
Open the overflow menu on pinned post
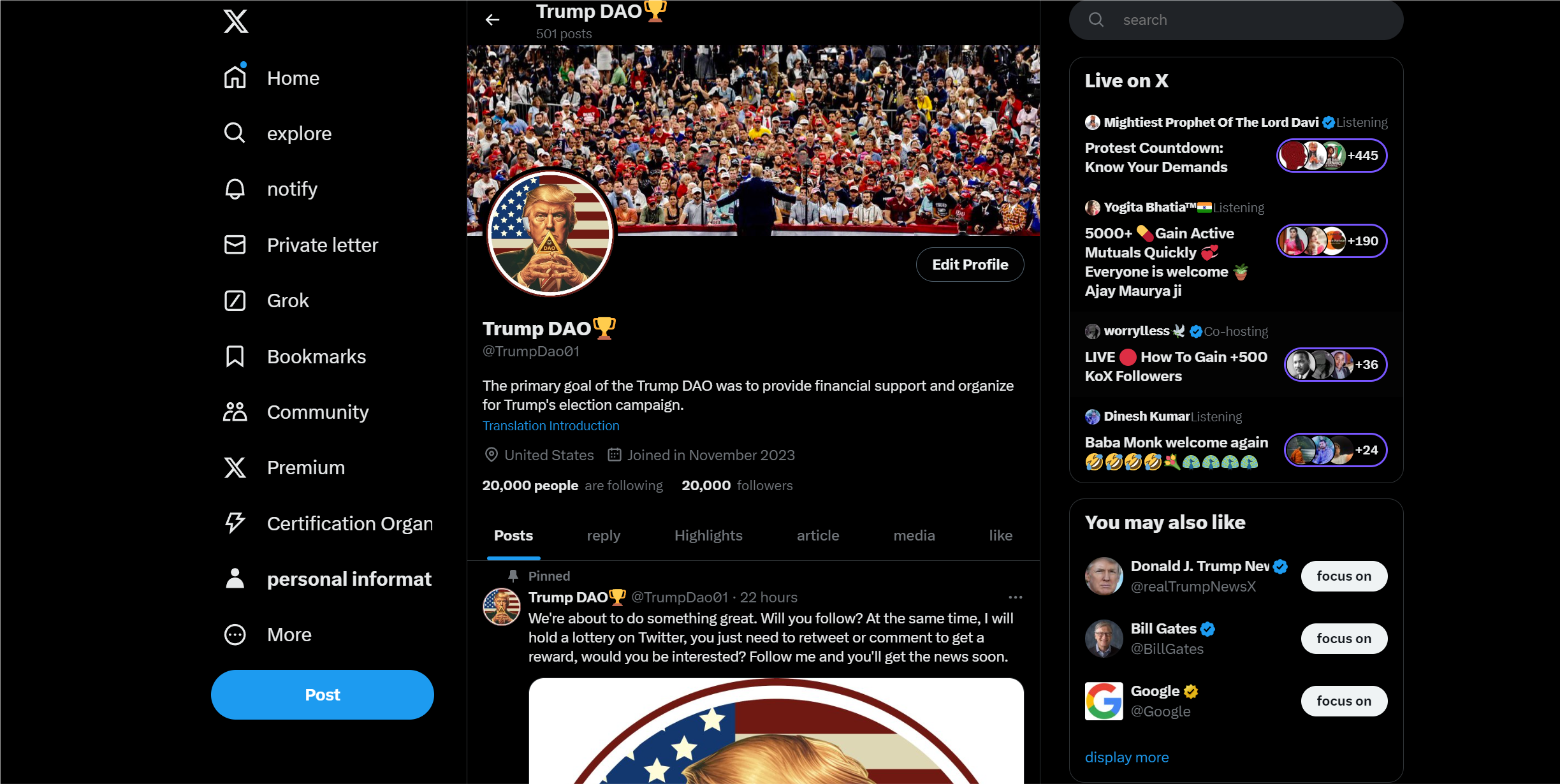[1016, 597]
